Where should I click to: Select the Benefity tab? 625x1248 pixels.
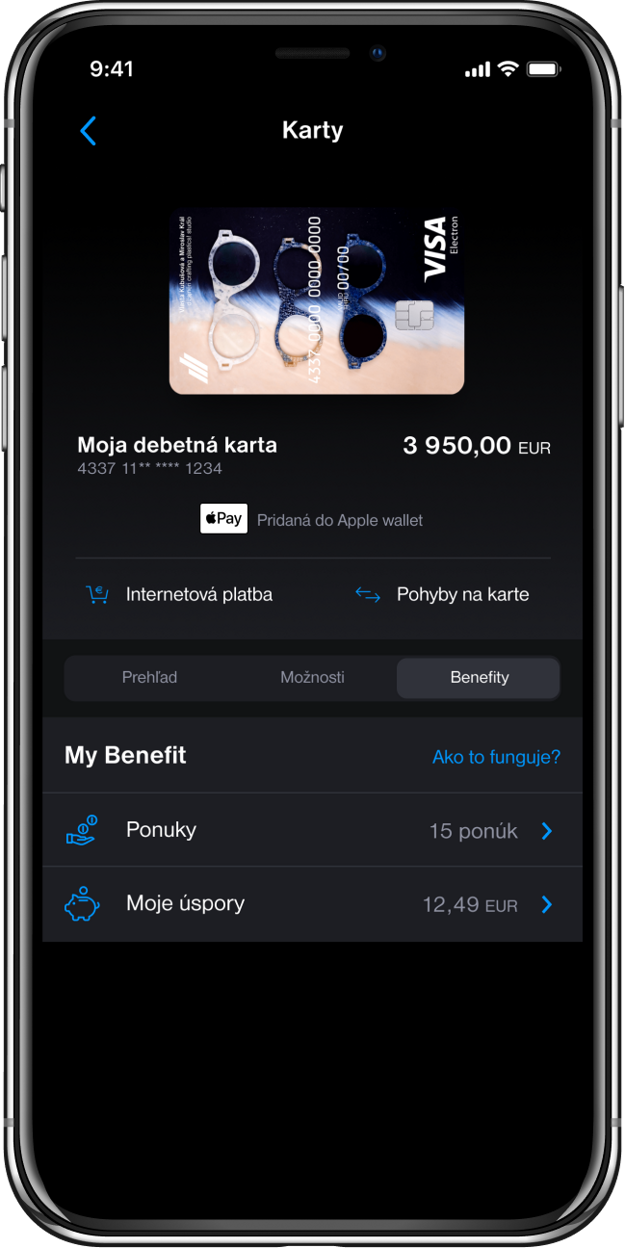click(x=479, y=678)
